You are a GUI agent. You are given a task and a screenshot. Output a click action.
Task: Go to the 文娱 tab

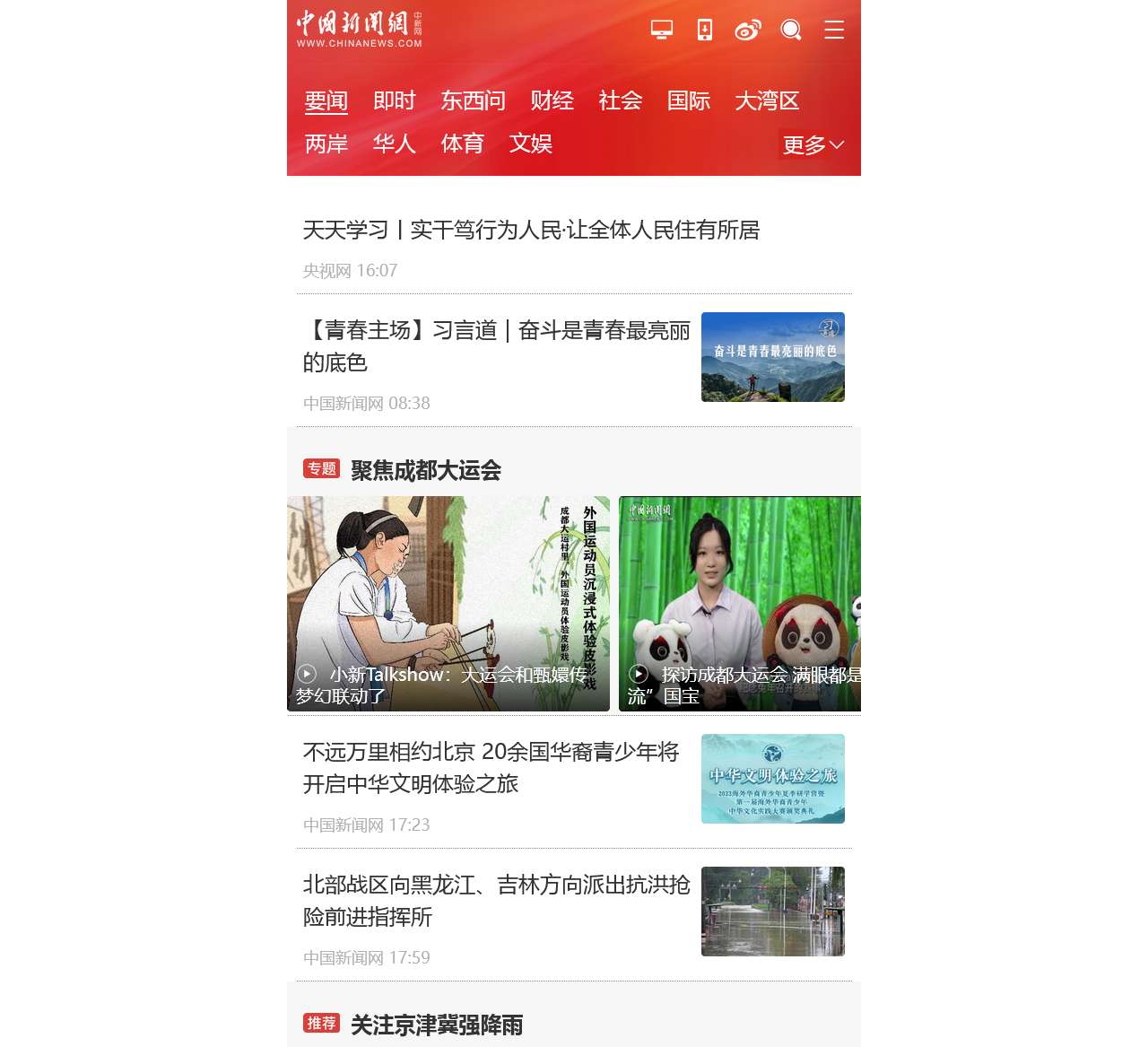531,144
